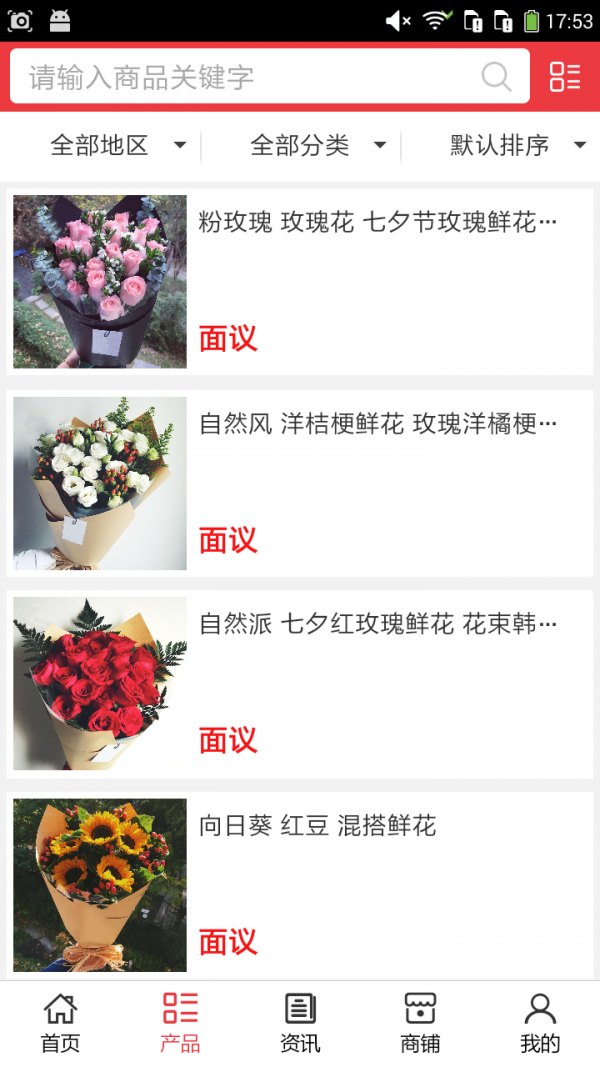Go to the 首页 home tab

pos(60,1023)
